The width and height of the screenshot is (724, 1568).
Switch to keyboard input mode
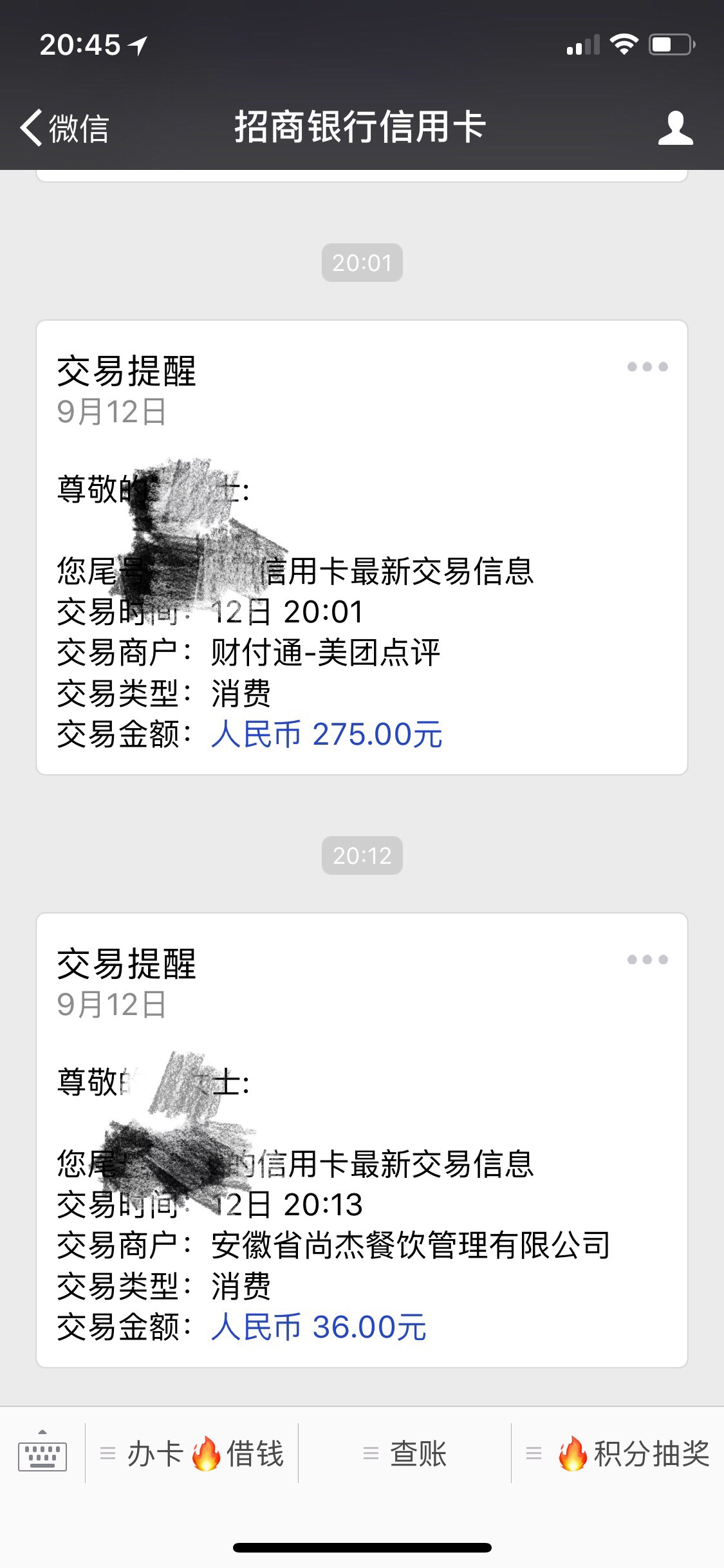point(42,1453)
